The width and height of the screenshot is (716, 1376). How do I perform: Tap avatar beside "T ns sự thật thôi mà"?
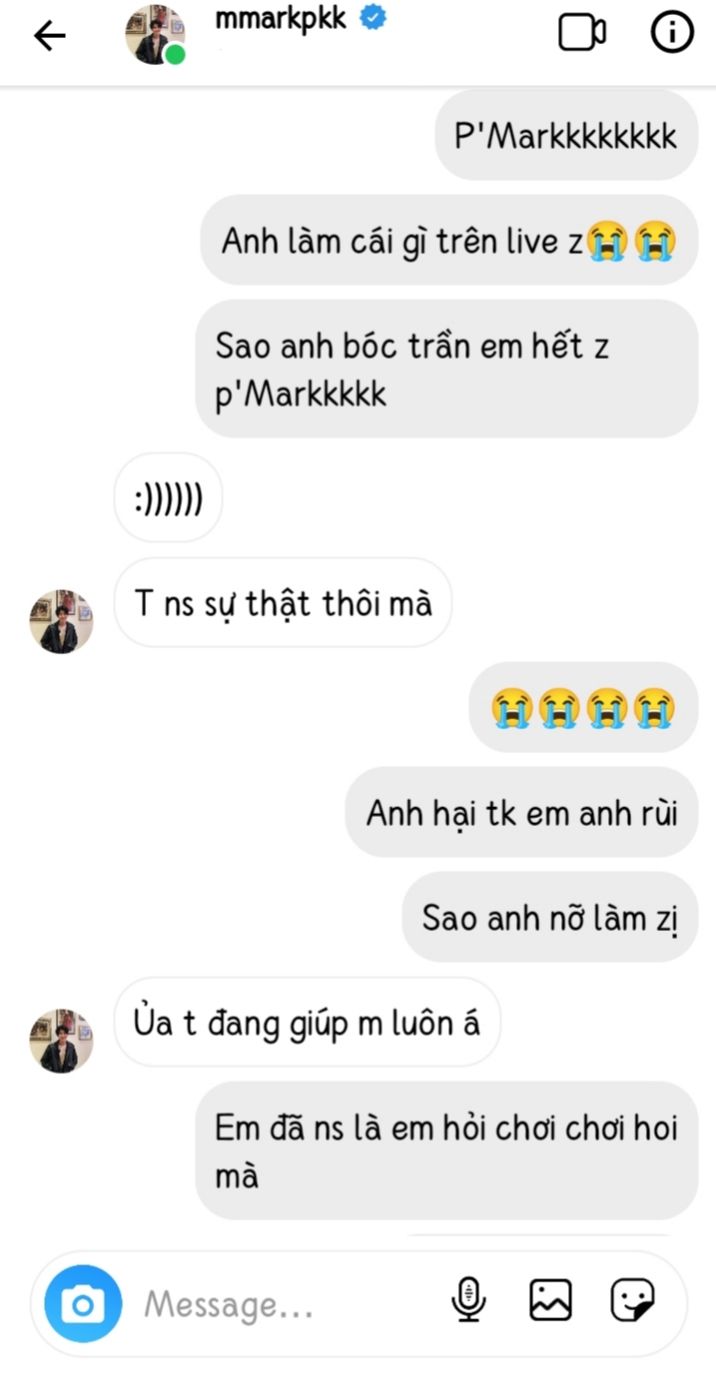coord(61,621)
